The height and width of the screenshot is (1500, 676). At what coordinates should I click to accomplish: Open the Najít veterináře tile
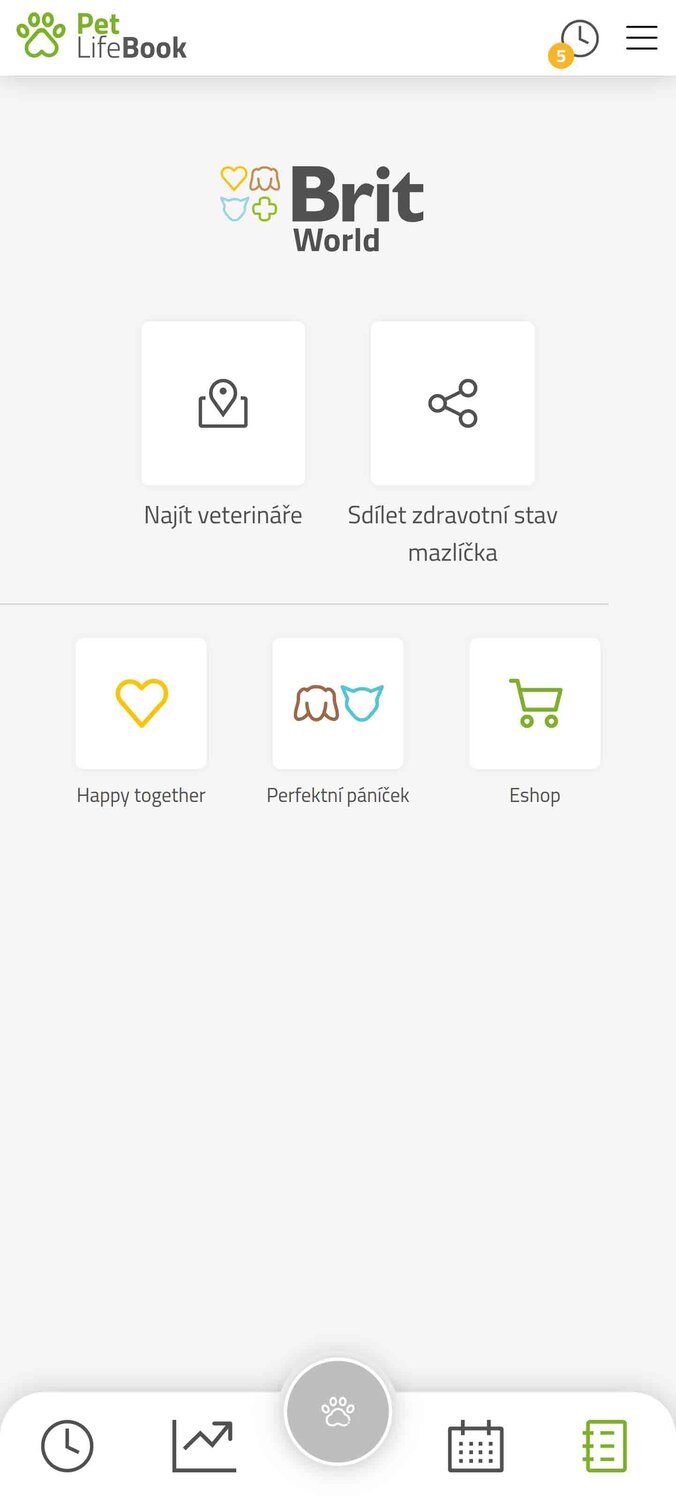[x=223, y=403]
